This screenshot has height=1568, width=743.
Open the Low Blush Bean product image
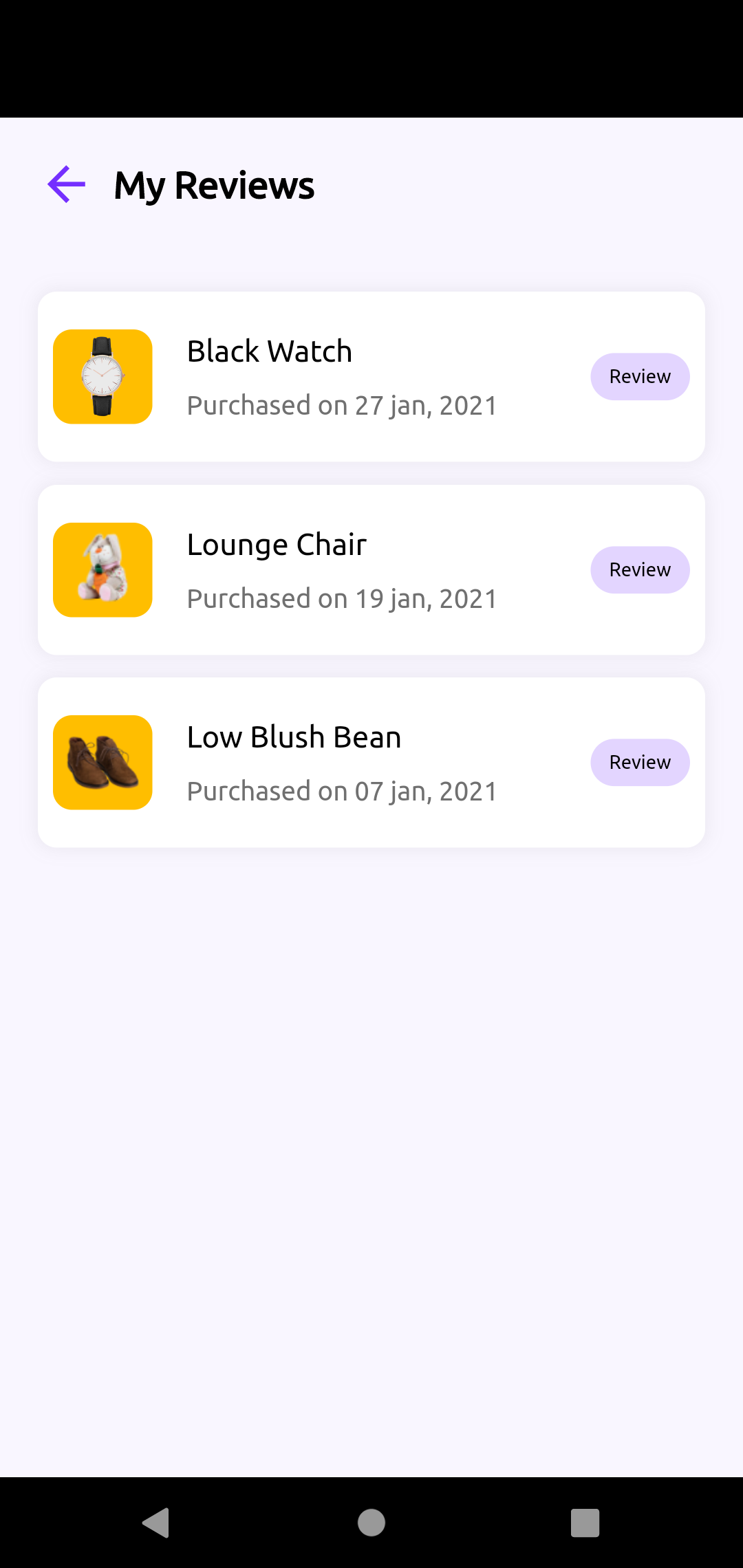(103, 763)
